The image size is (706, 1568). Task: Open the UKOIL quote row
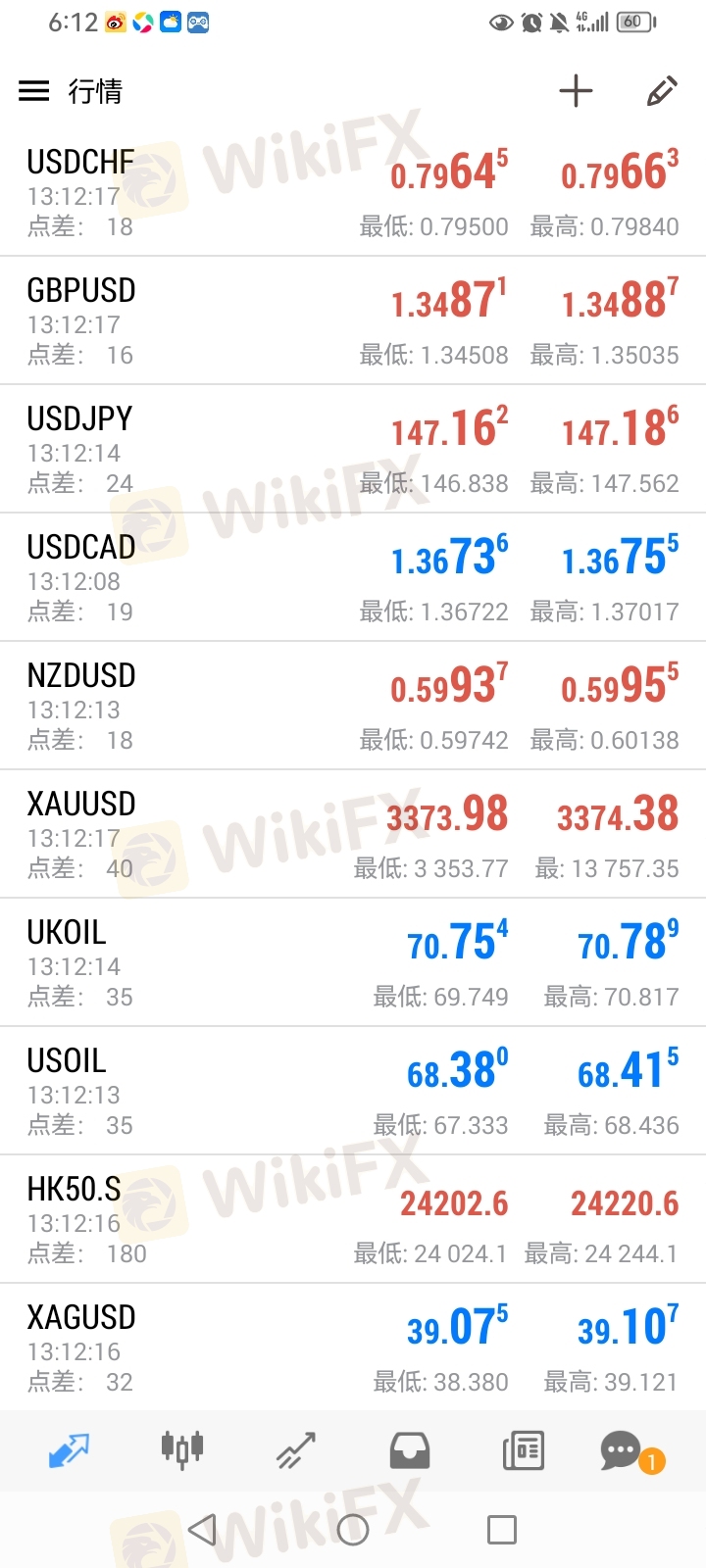tap(353, 962)
